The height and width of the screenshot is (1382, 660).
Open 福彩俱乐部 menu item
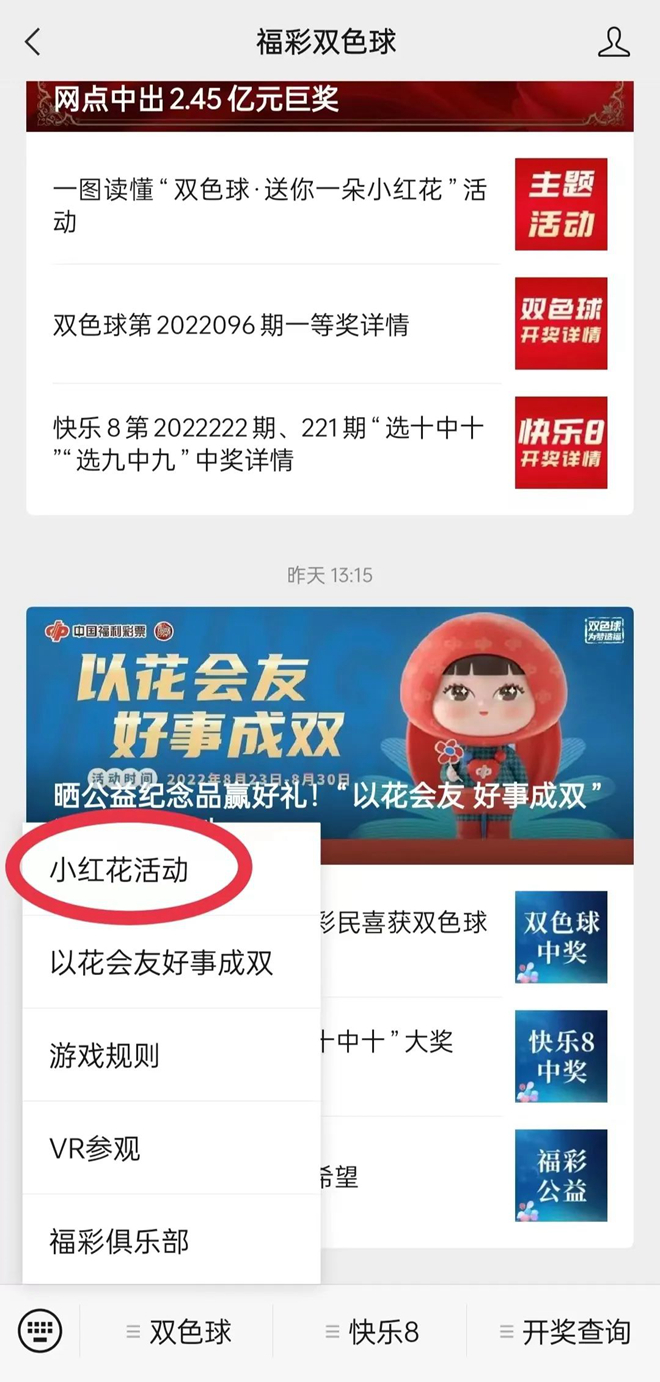coord(120,1241)
